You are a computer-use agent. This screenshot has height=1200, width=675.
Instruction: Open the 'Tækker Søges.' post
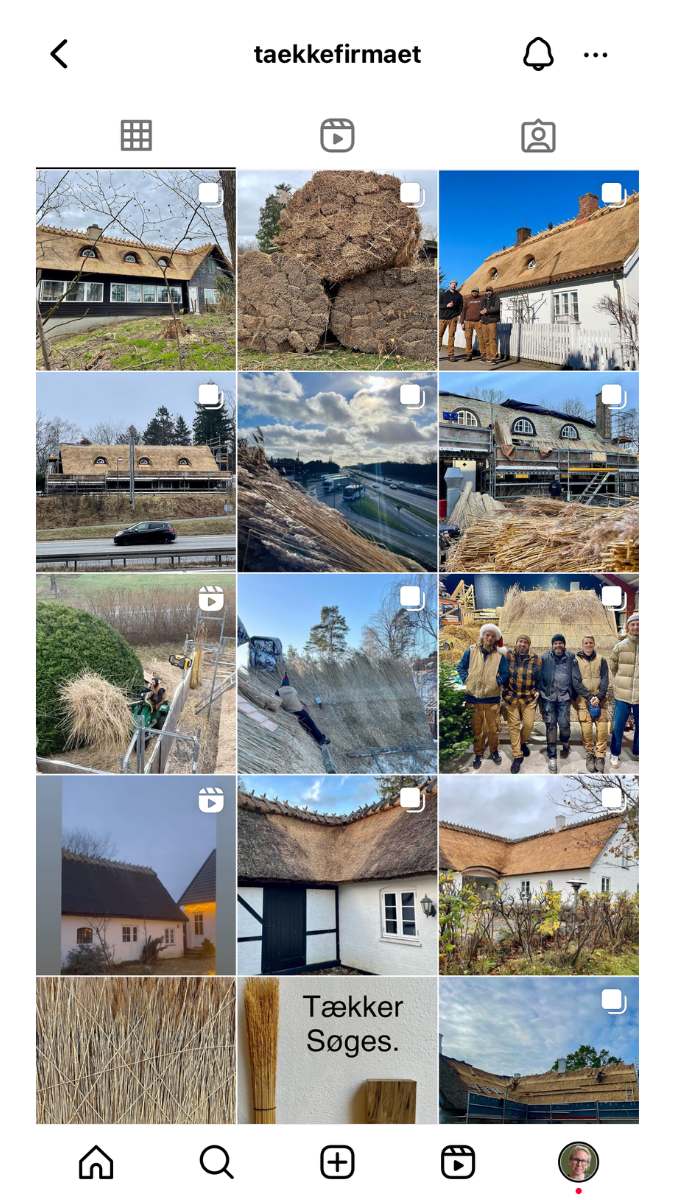click(x=337, y=1050)
